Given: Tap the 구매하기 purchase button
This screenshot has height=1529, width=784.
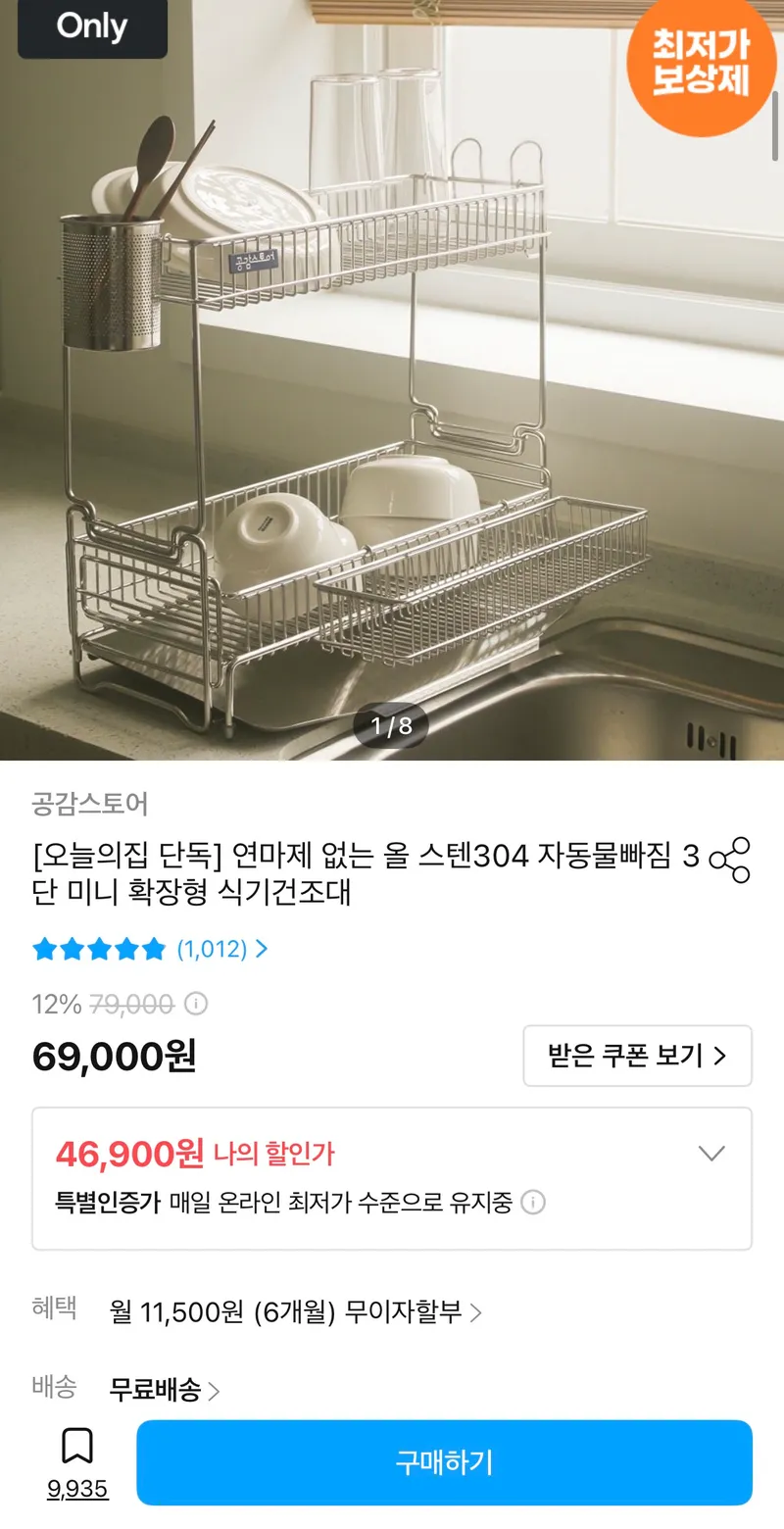Looking at the screenshot, I should click(444, 1462).
